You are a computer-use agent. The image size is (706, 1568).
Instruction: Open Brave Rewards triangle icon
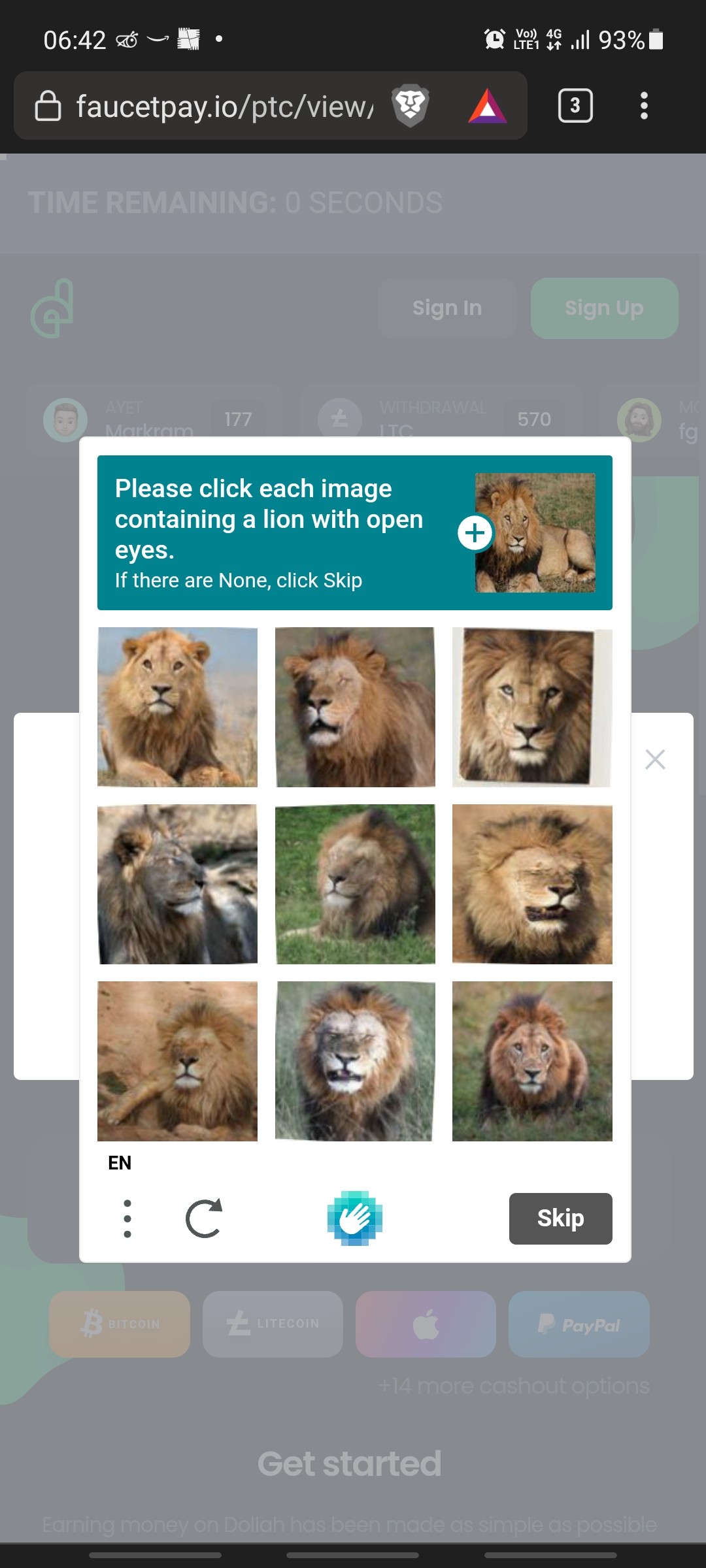(x=488, y=106)
